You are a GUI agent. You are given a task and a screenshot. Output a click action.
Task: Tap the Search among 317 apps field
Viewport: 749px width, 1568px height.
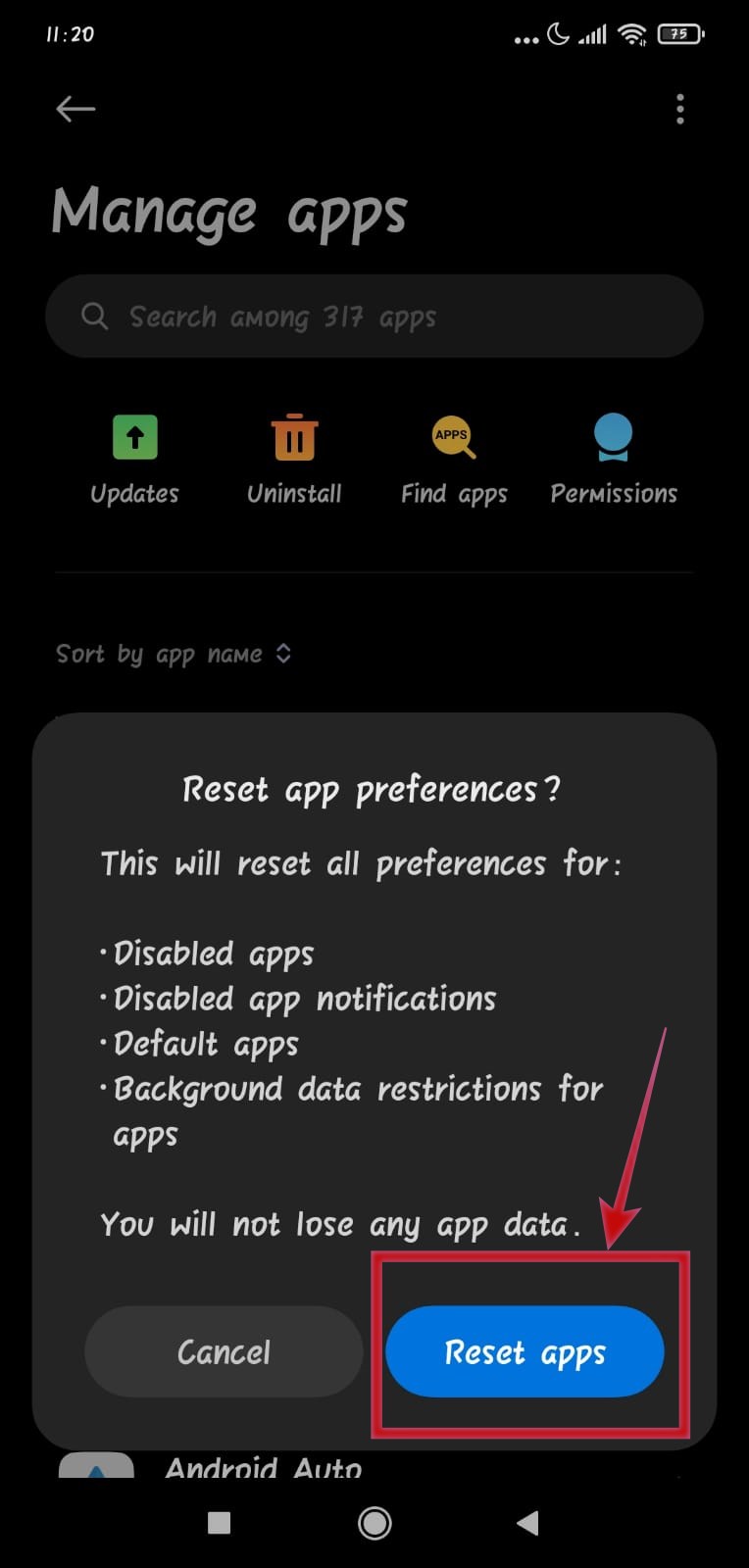(x=374, y=316)
